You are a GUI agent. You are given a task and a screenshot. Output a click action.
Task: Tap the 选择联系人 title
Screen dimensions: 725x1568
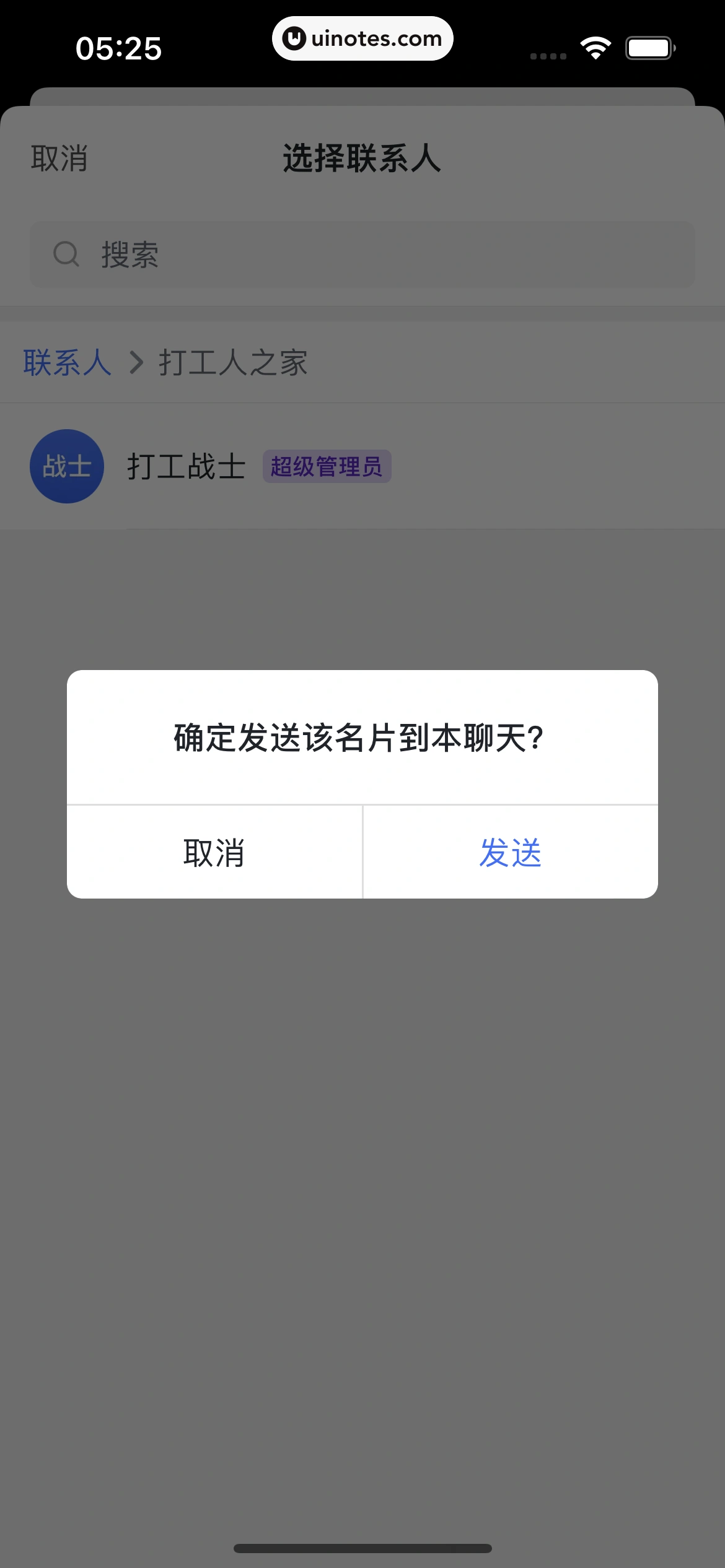click(x=362, y=158)
